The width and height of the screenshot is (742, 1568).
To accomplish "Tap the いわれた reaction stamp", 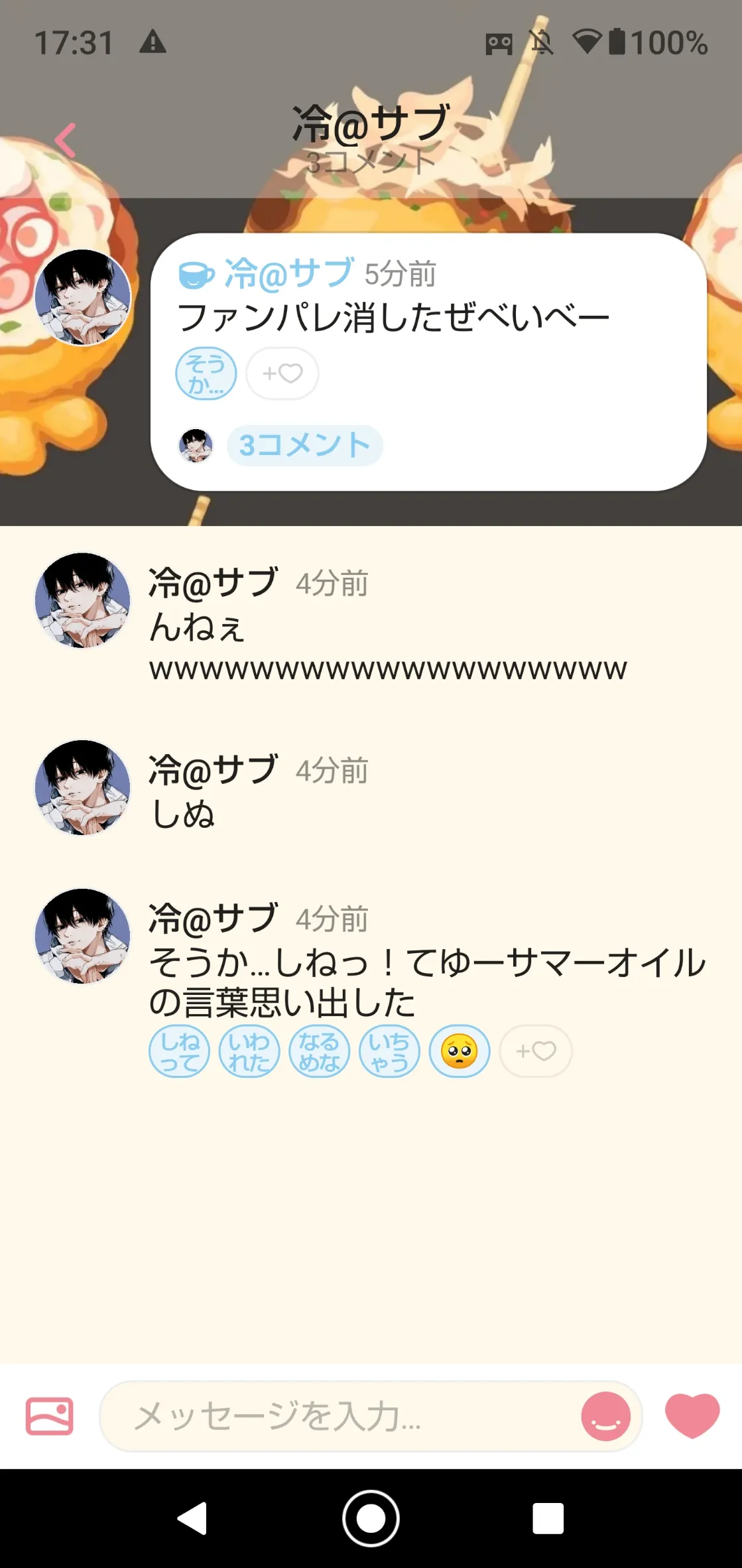I will tap(249, 1051).
